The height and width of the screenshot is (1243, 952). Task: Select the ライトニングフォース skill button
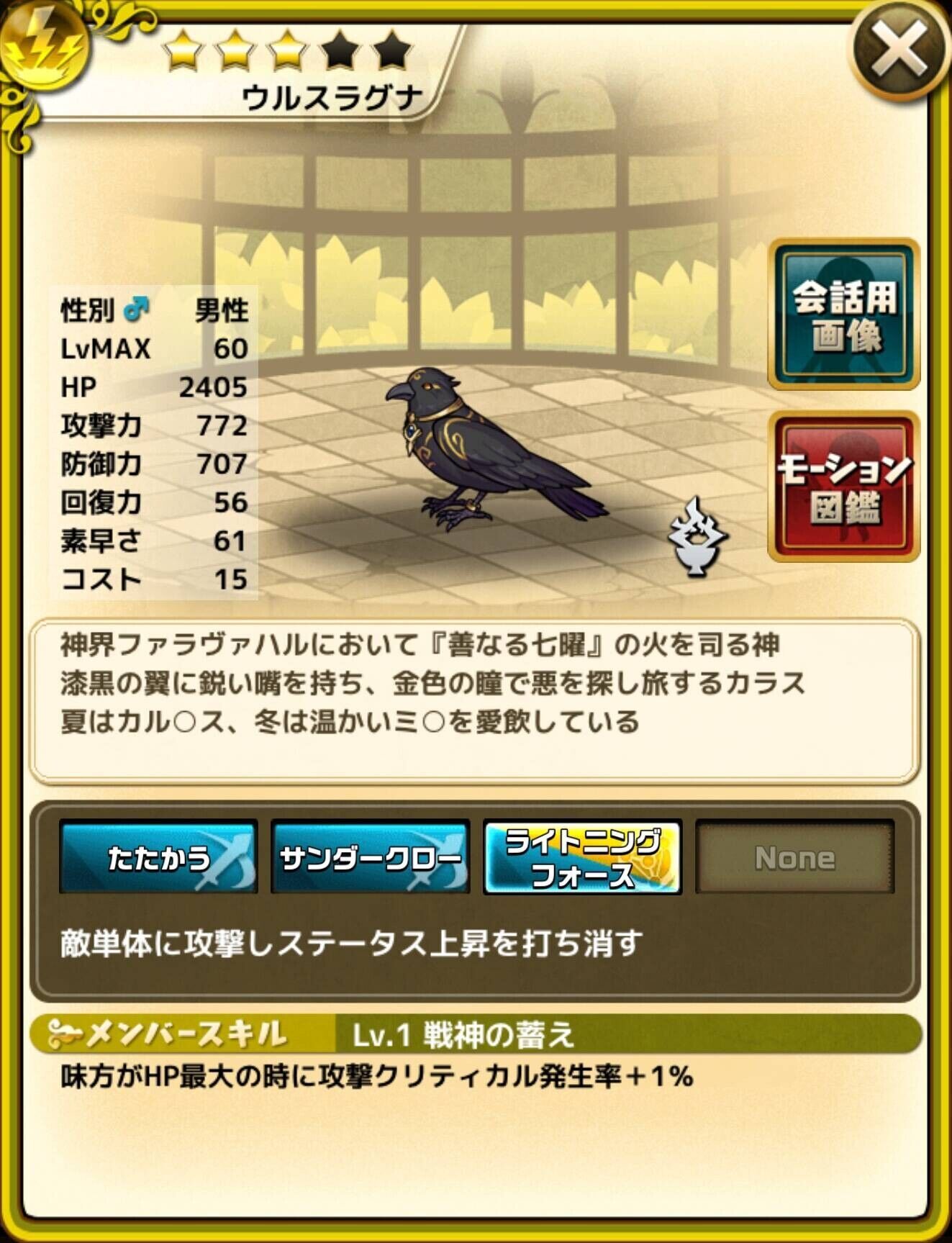tap(582, 857)
